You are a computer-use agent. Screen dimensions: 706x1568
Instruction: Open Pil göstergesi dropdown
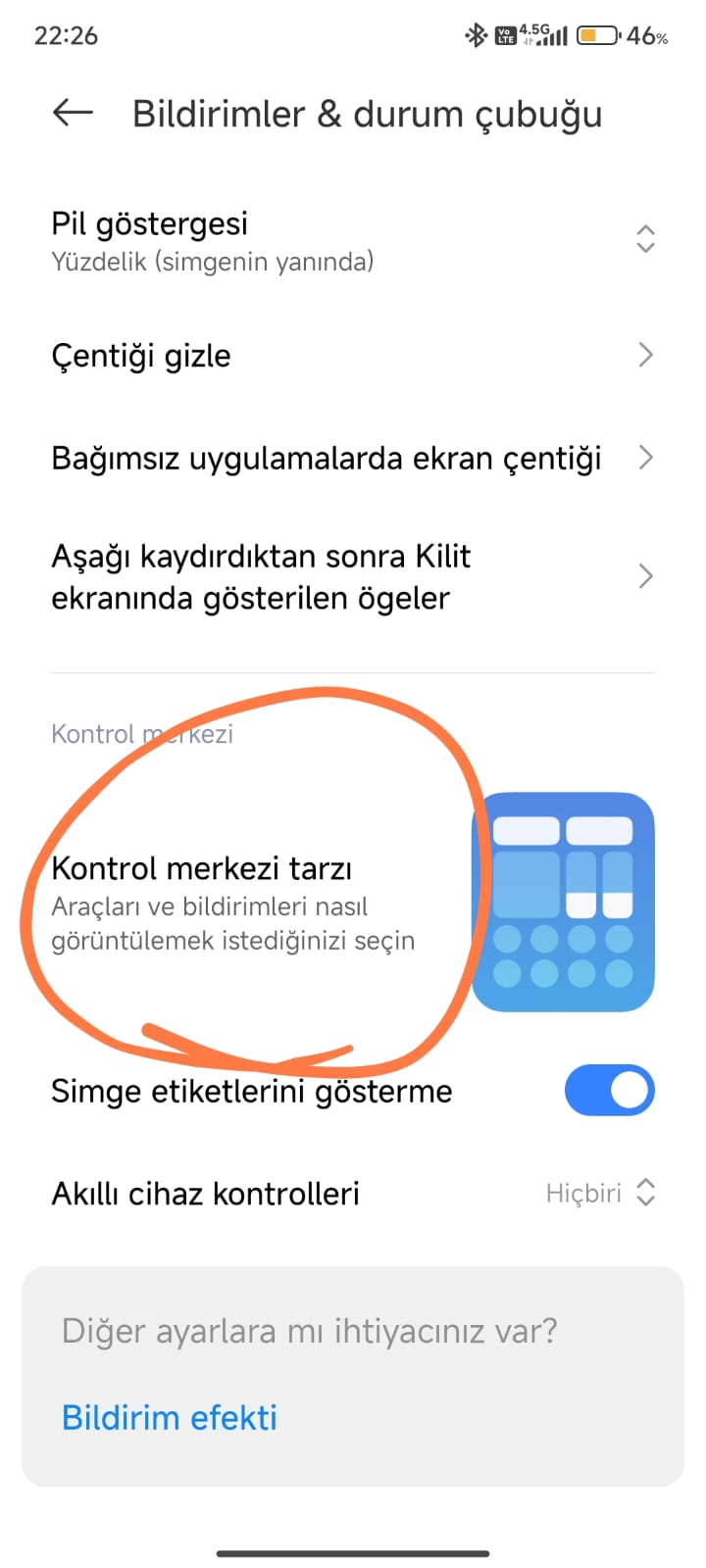click(643, 239)
